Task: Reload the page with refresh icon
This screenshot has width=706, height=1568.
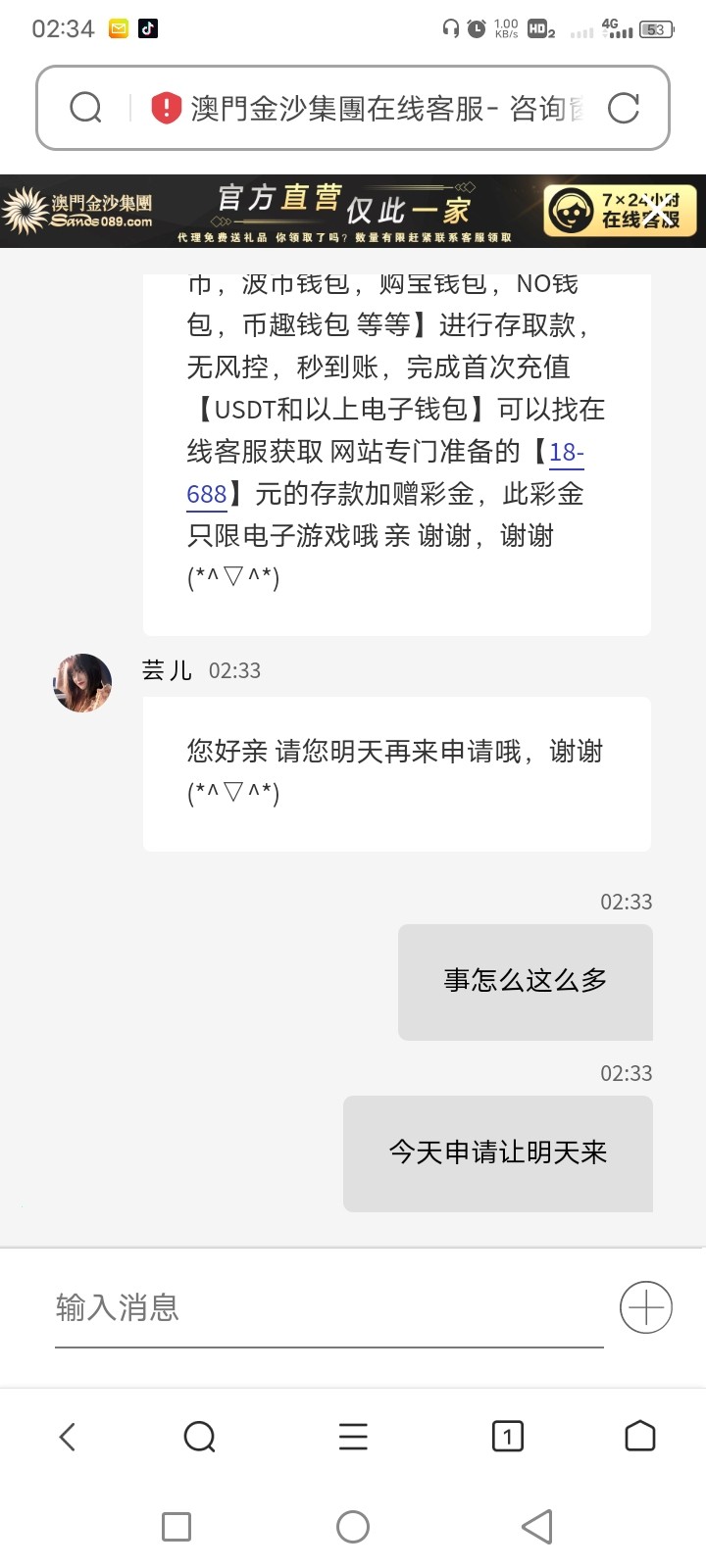Action: (624, 108)
